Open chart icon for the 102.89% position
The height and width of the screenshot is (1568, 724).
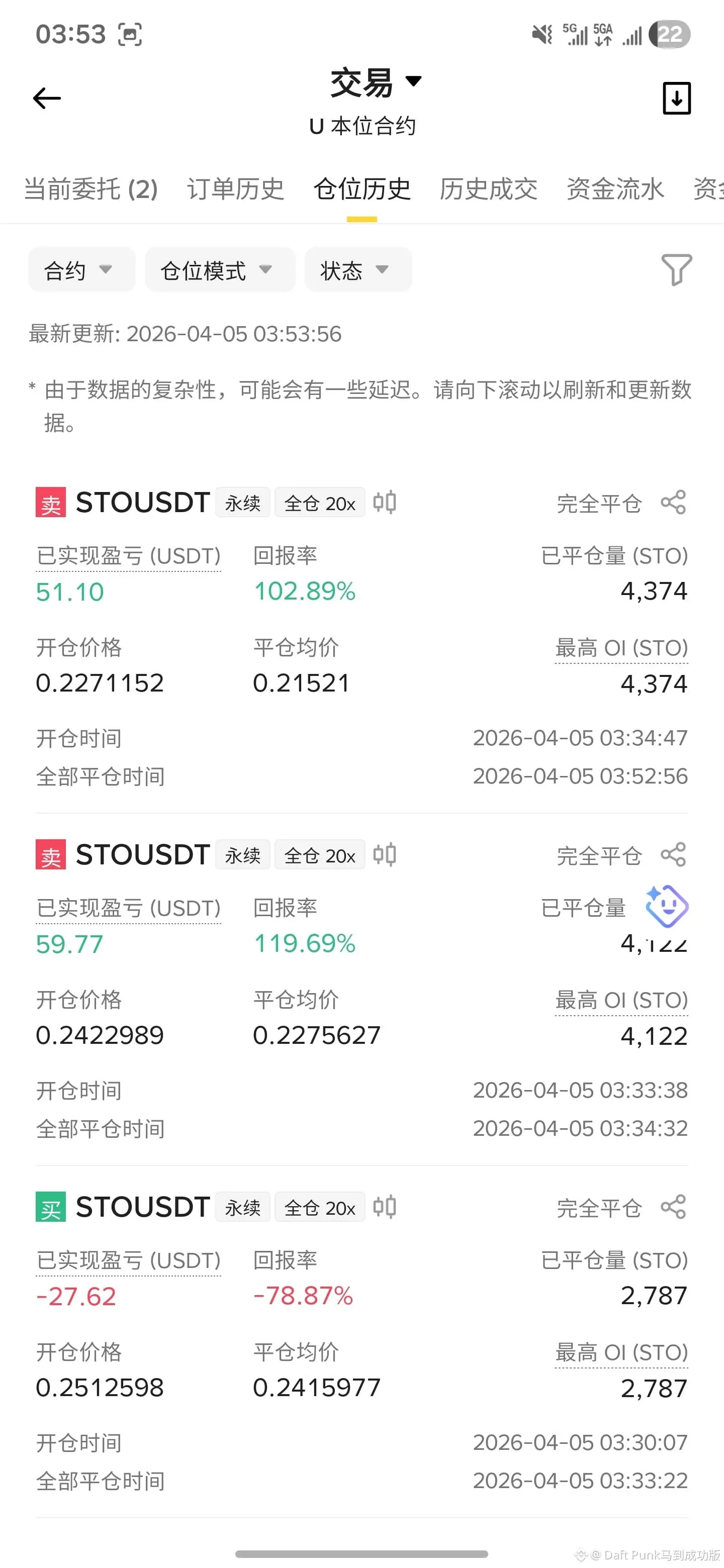tap(385, 503)
